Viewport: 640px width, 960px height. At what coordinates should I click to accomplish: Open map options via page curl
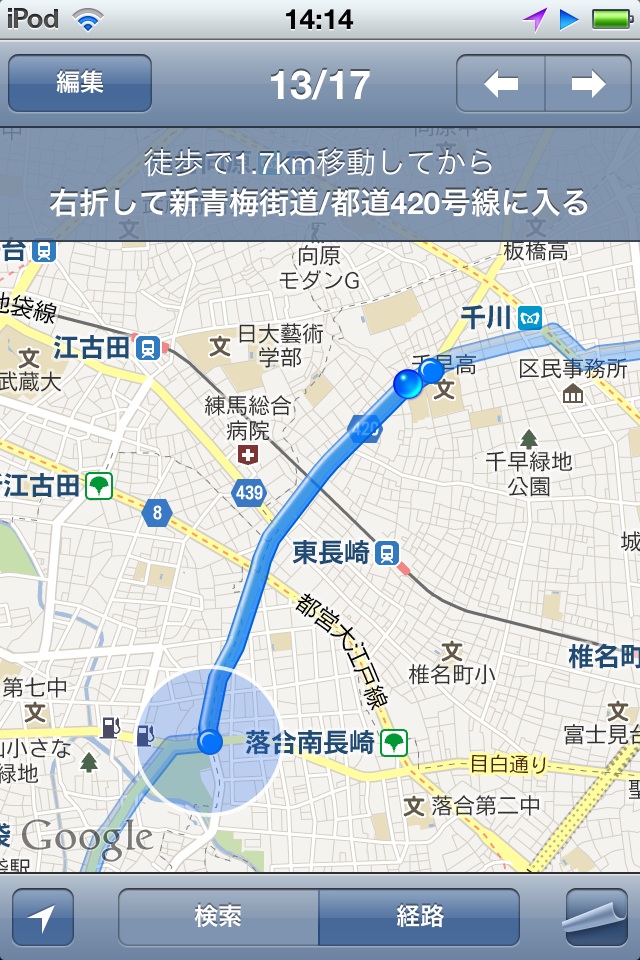tap(597, 918)
